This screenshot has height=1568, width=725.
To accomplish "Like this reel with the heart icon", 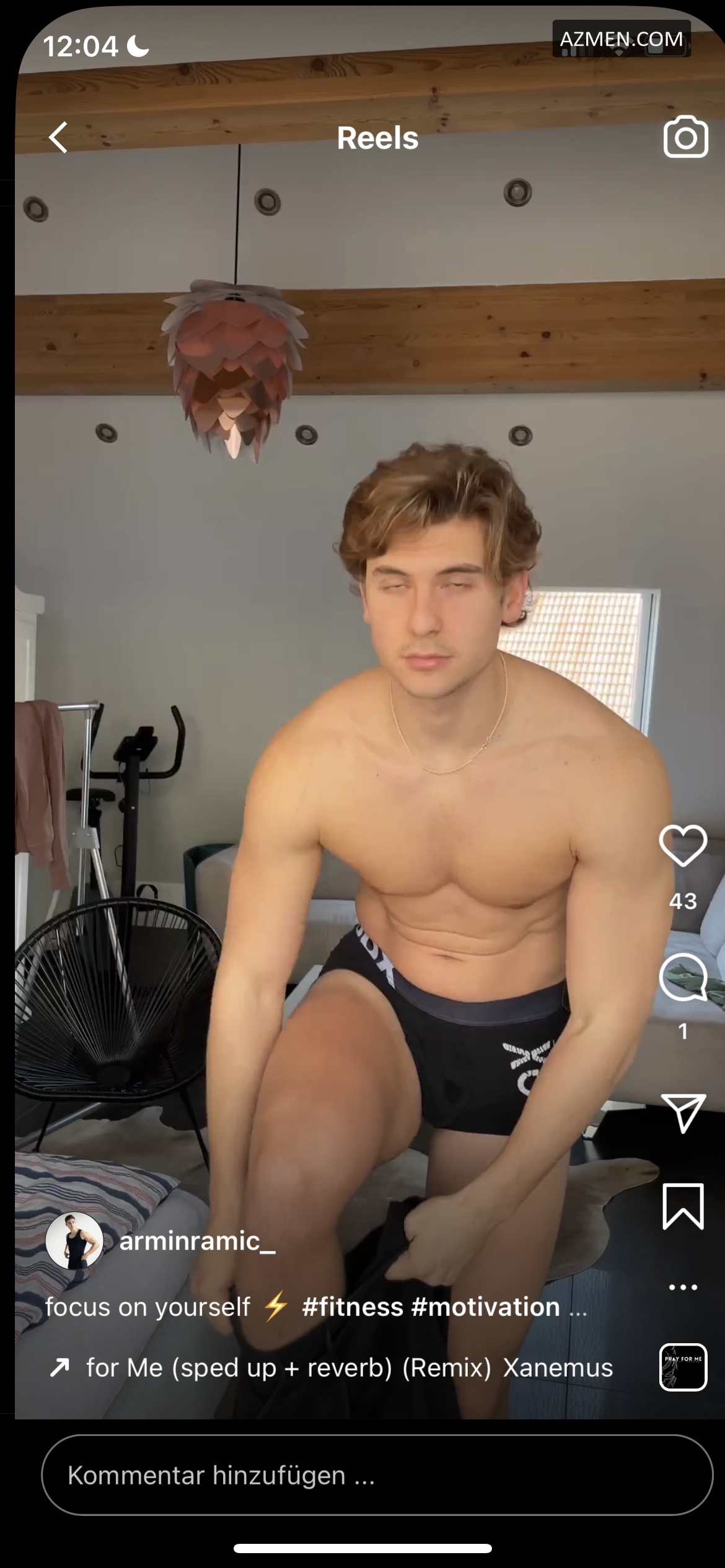I will (683, 845).
